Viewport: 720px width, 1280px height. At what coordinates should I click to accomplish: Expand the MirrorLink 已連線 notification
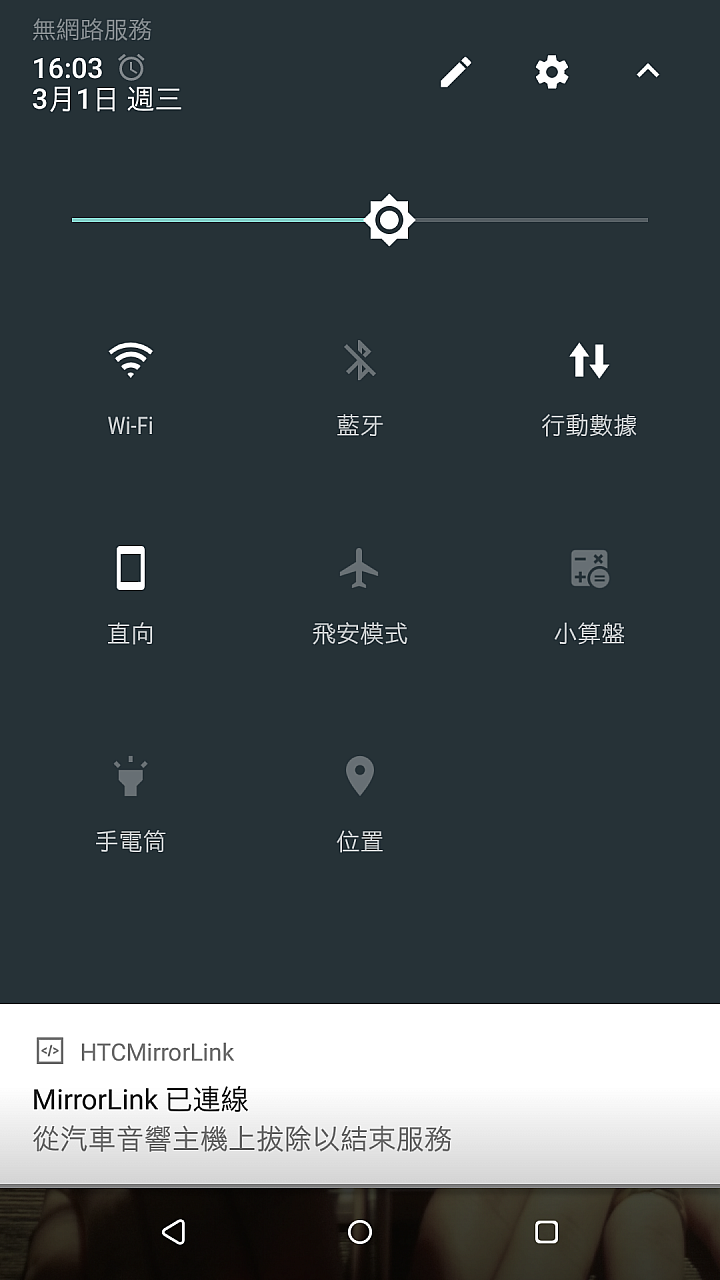coord(360,1100)
